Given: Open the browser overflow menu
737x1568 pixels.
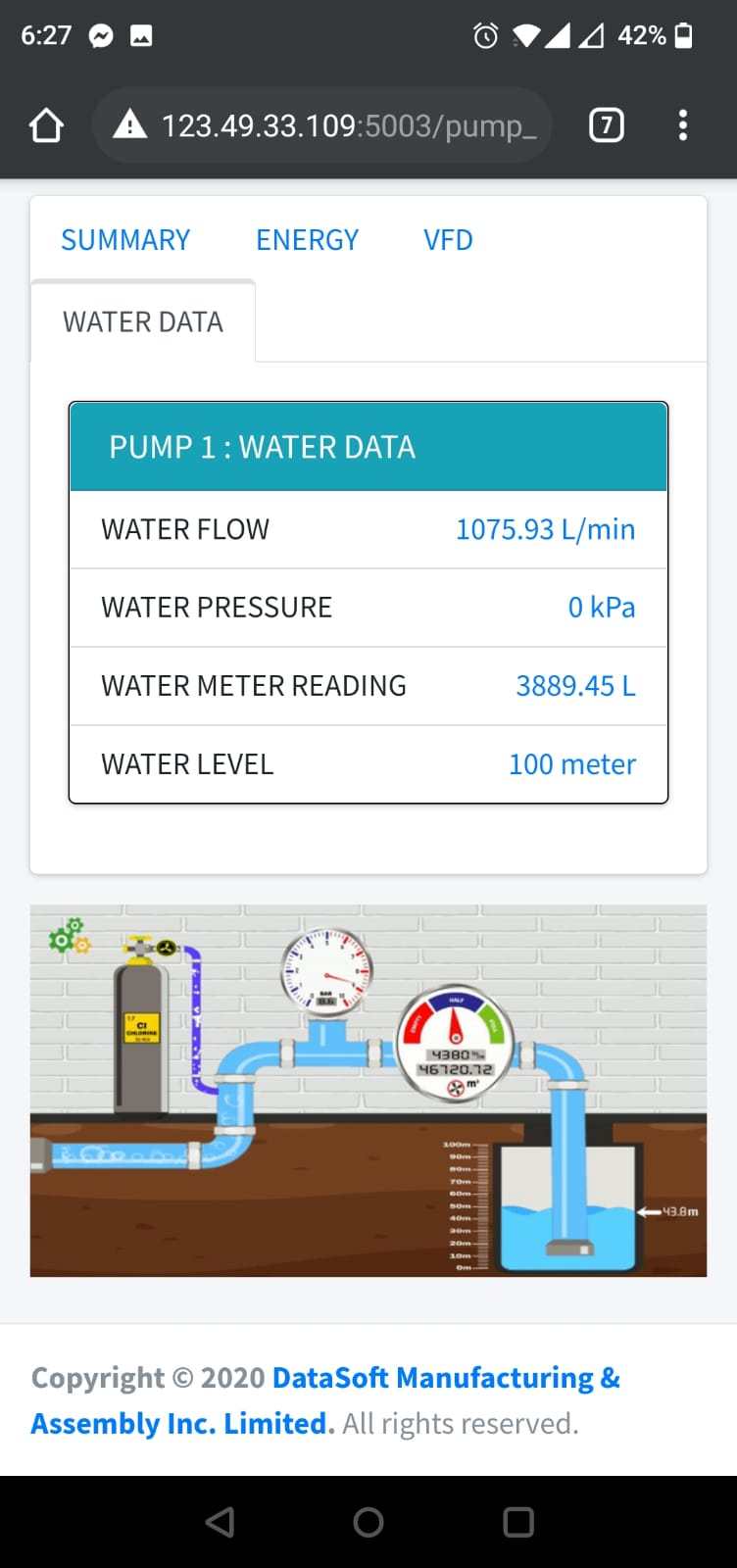Looking at the screenshot, I should tap(683, 125).
